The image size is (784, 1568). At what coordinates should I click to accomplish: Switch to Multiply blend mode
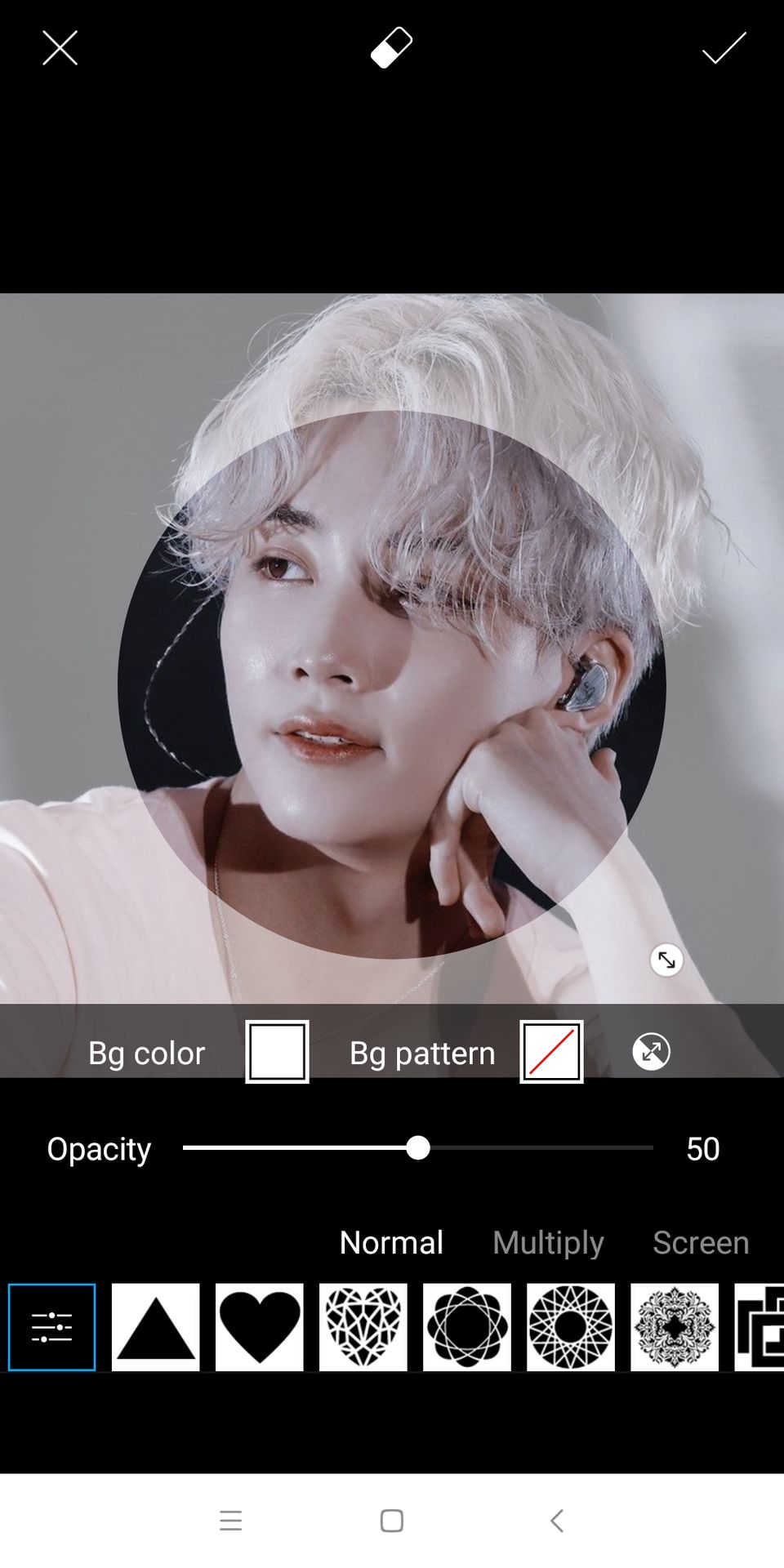click(x=548, y=1242)
